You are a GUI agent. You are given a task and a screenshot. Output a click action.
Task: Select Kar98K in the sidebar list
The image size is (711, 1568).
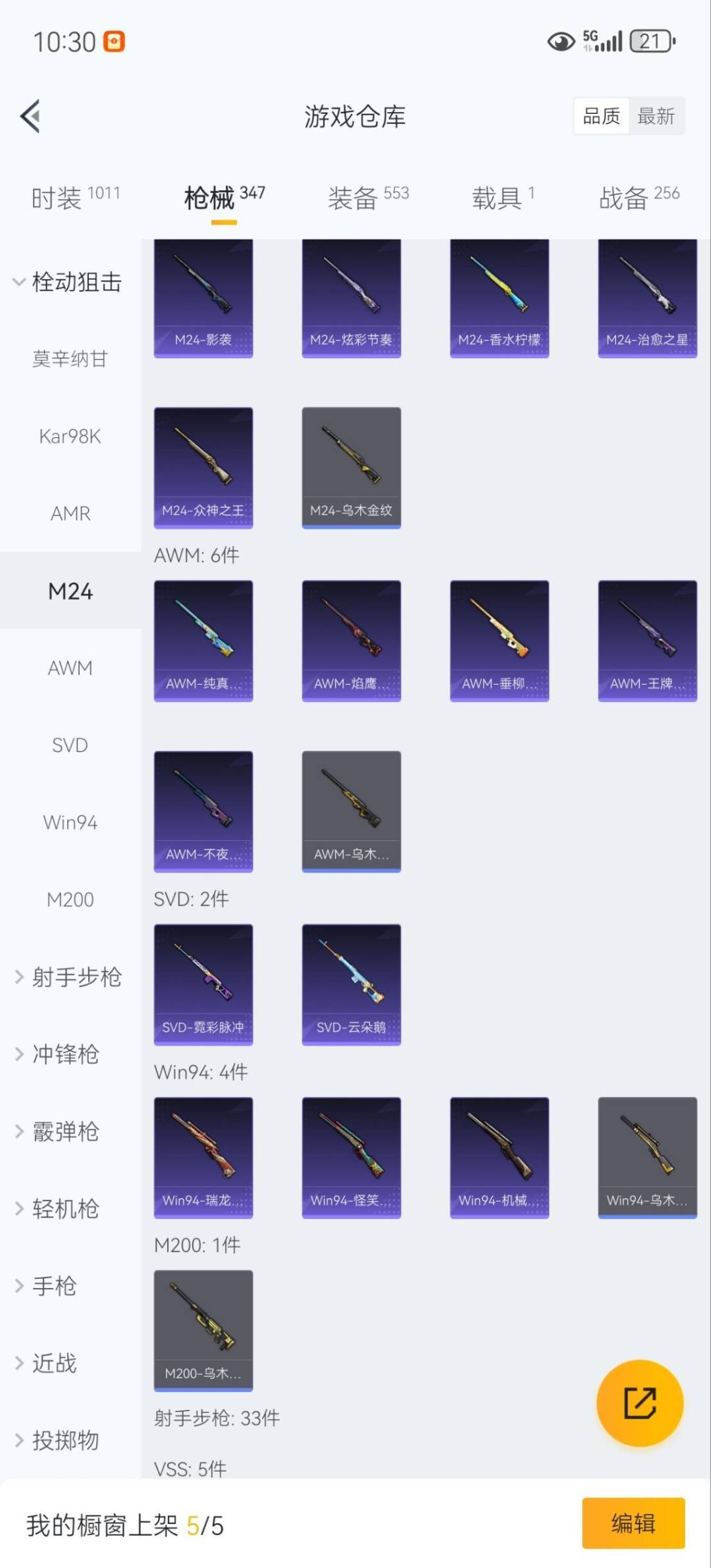(x=70, y=436)
